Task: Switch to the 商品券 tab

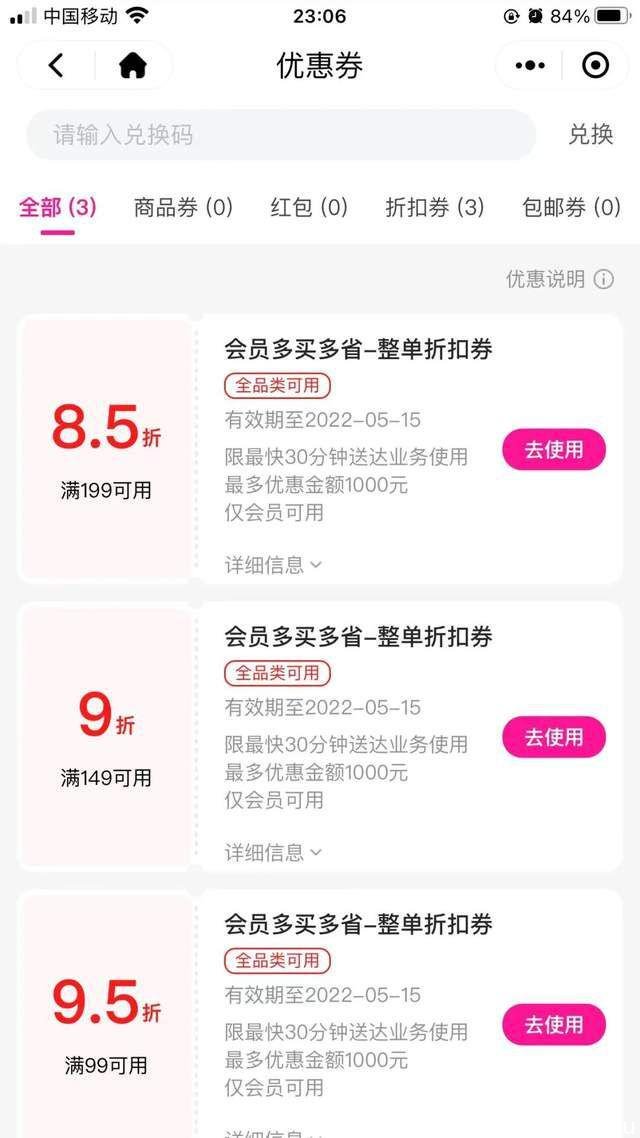Action: (183, 208)
